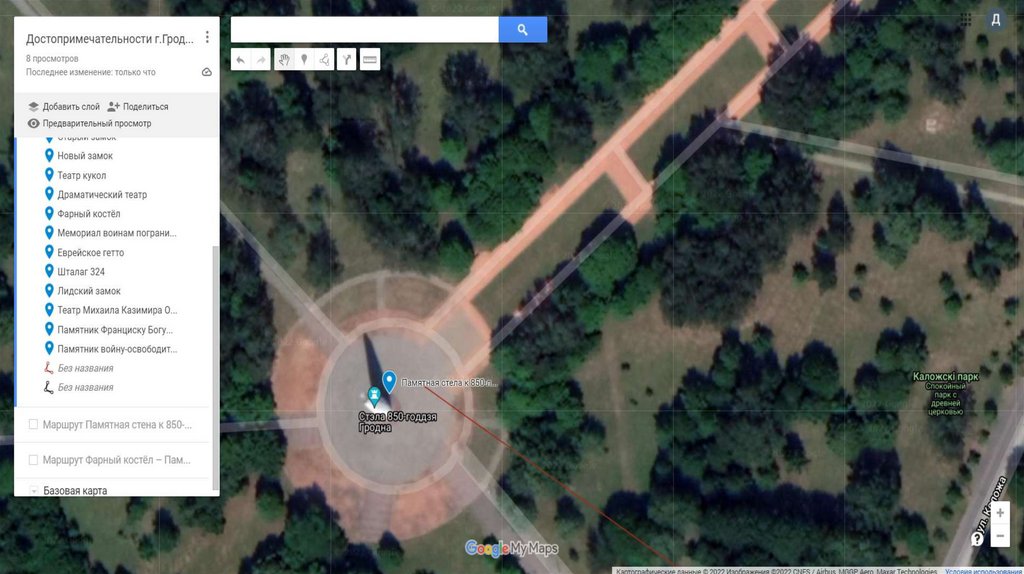The height and width of the screenshot is (574, 1024).
Task: Tap the map search input field
Action: pyautogui.click(x=364, y=30)
